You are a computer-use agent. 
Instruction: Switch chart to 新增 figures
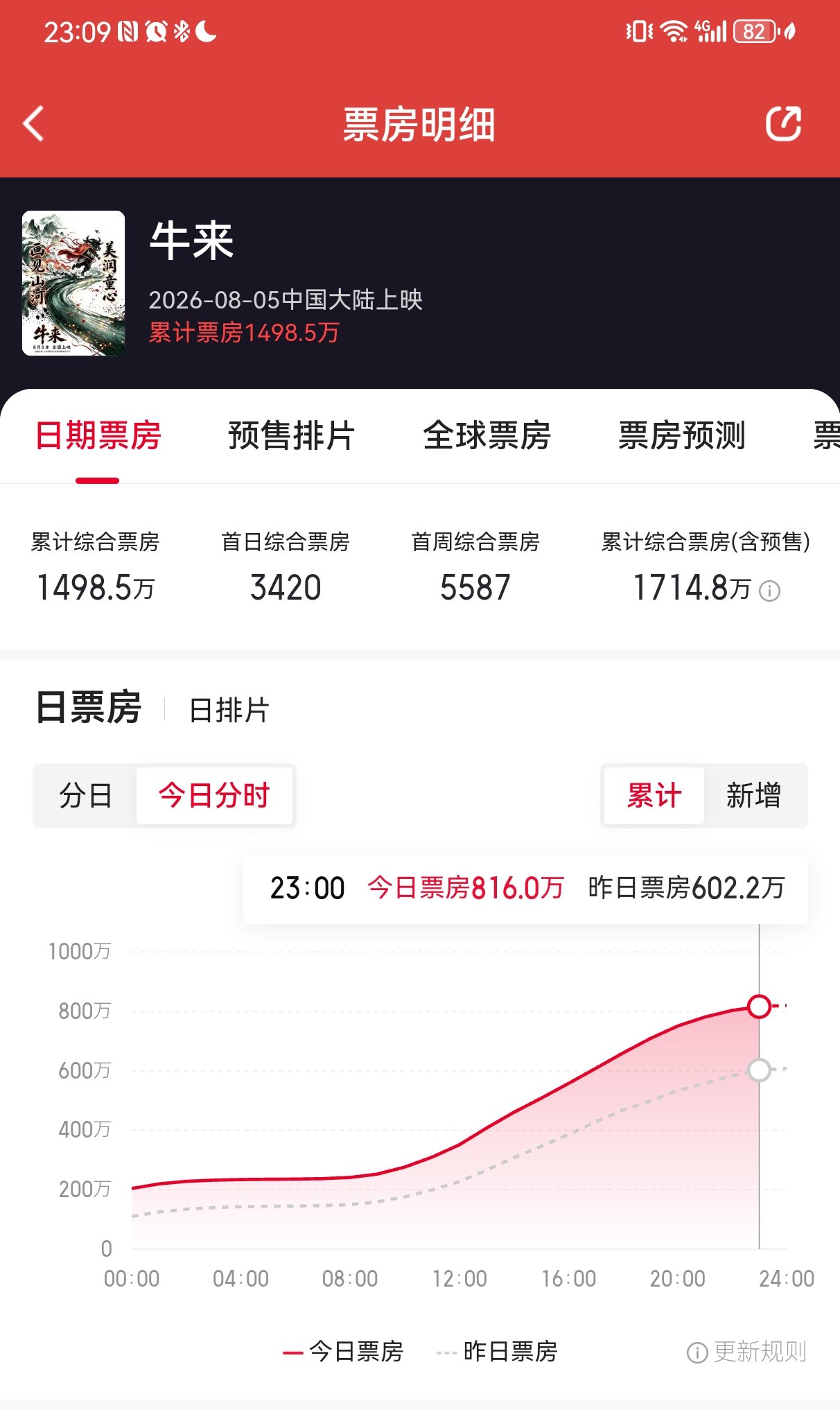click(x=754, y=795)
